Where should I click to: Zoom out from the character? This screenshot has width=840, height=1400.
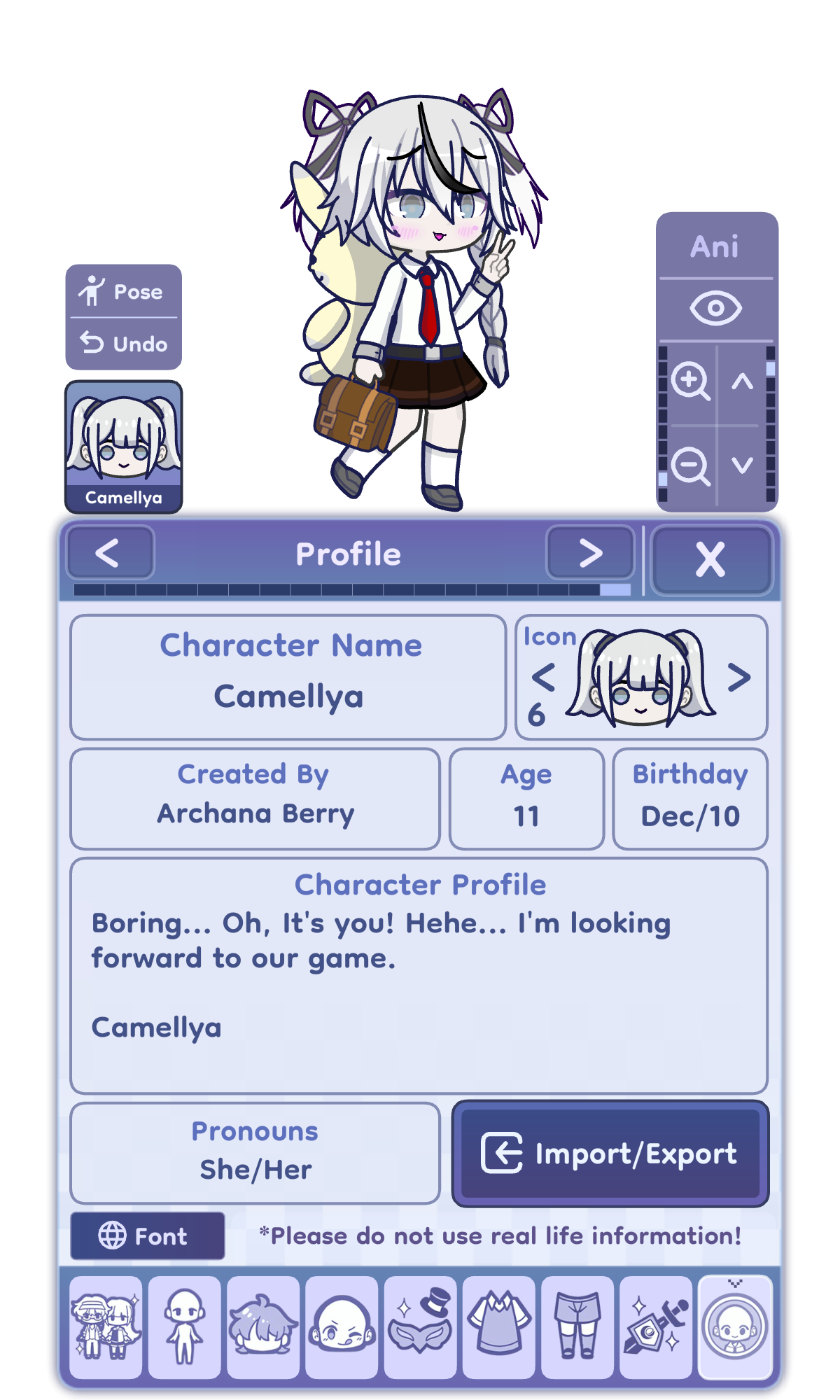point(689,465)
